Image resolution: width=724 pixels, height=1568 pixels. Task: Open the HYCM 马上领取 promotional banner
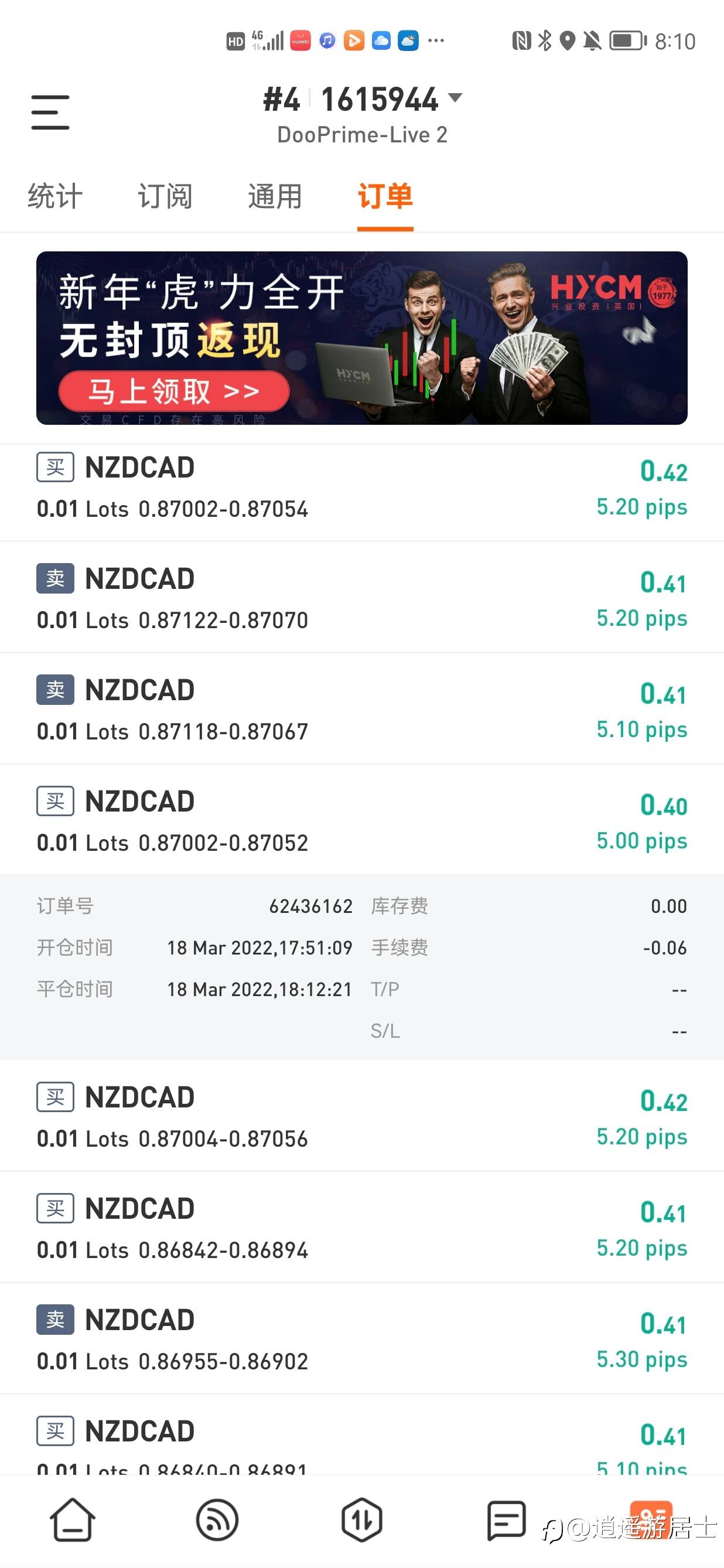[362, 338]
